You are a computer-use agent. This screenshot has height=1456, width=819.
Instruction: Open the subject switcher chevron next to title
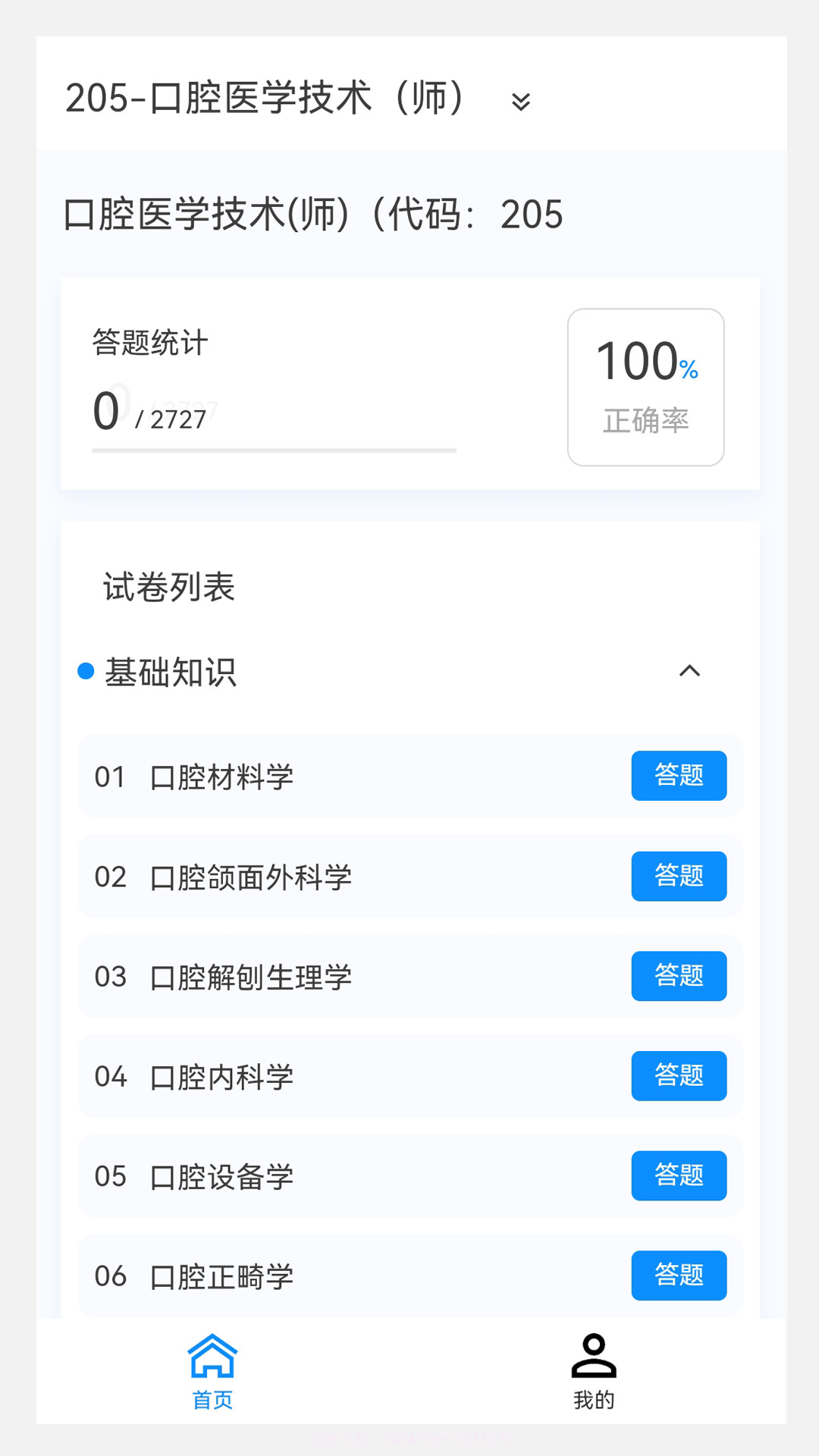pyautogui.click(x=521, y=102)
